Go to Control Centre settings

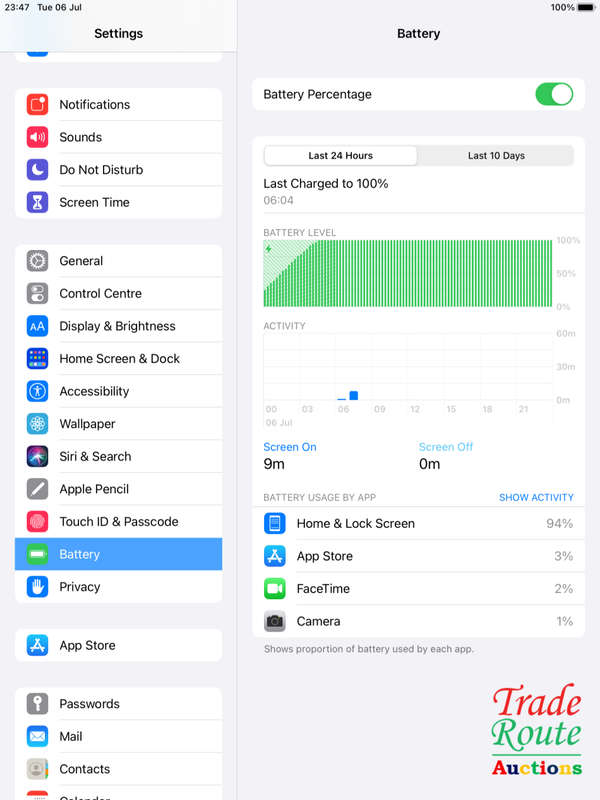[118, 294]
